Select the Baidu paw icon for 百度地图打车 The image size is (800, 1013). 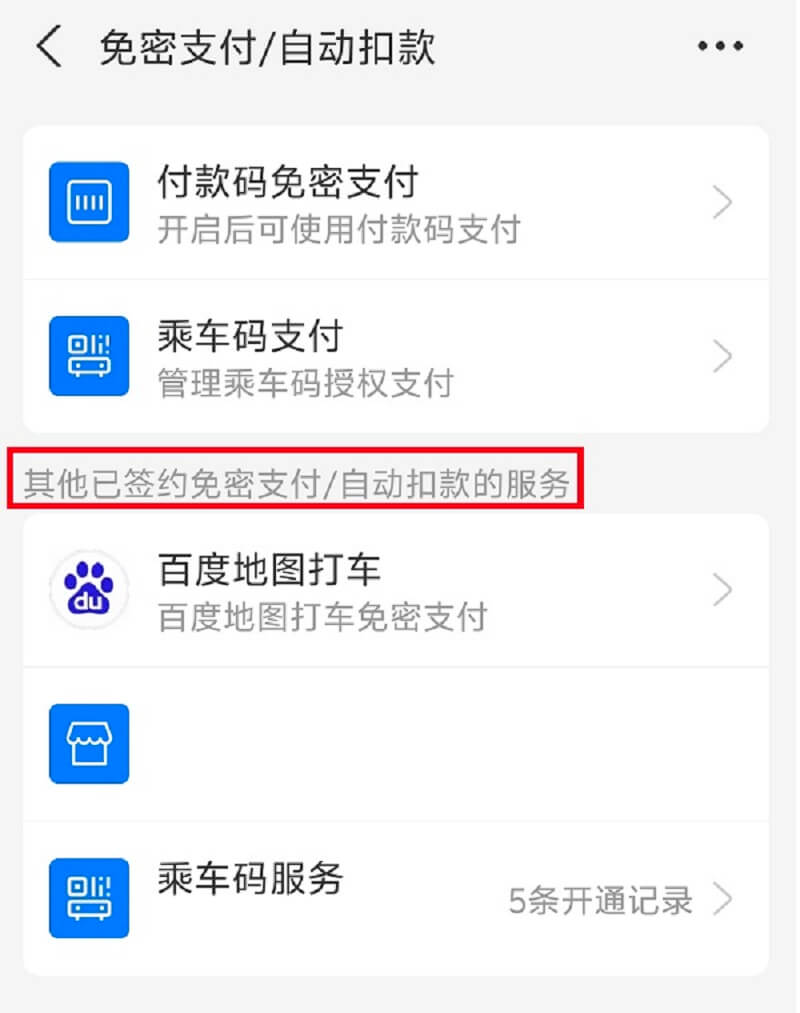click(88, 590)
